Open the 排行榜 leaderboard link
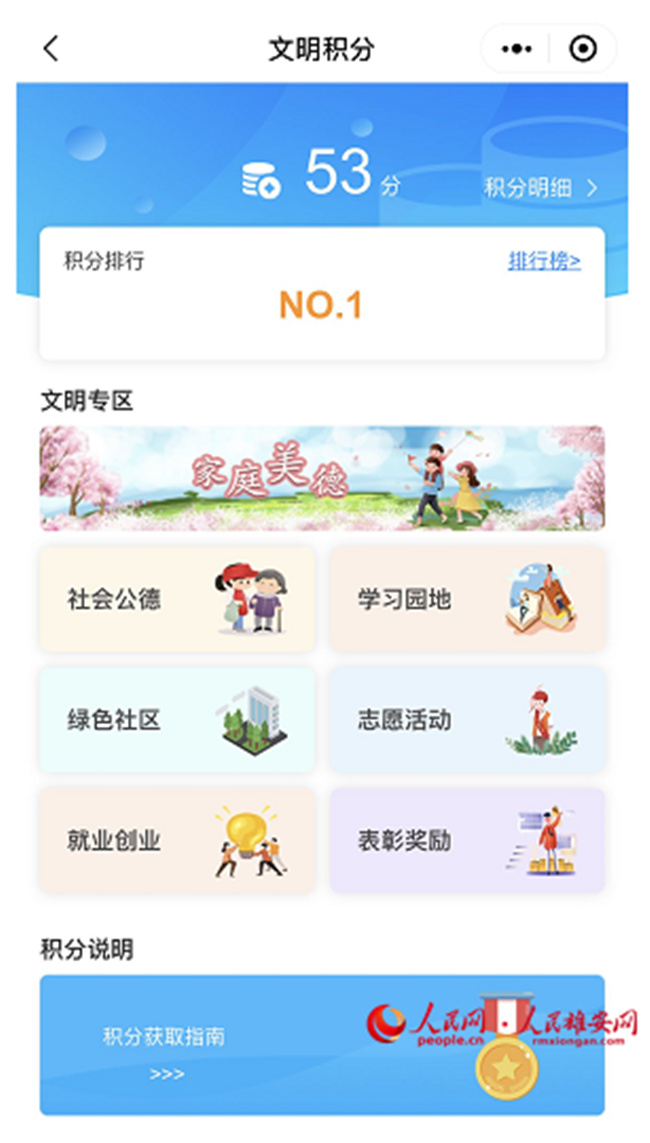 544,261
